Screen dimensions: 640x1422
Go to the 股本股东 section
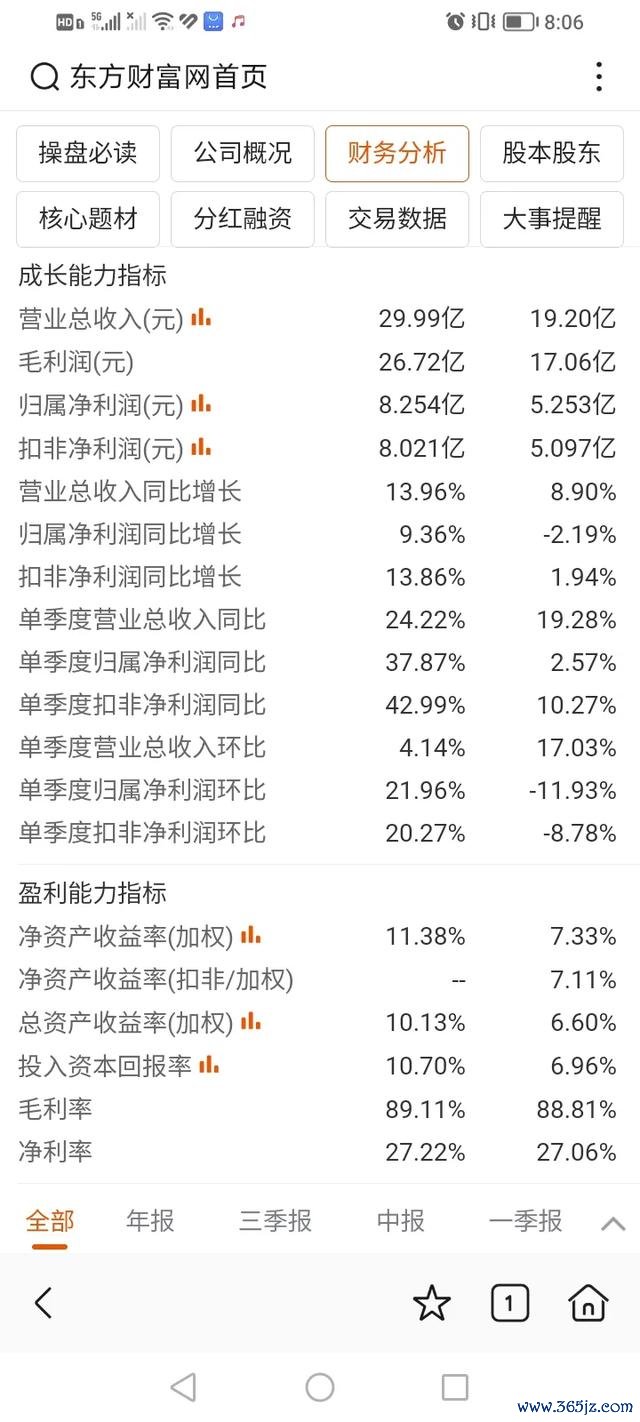pyautogui.click(x=552, y=153)
